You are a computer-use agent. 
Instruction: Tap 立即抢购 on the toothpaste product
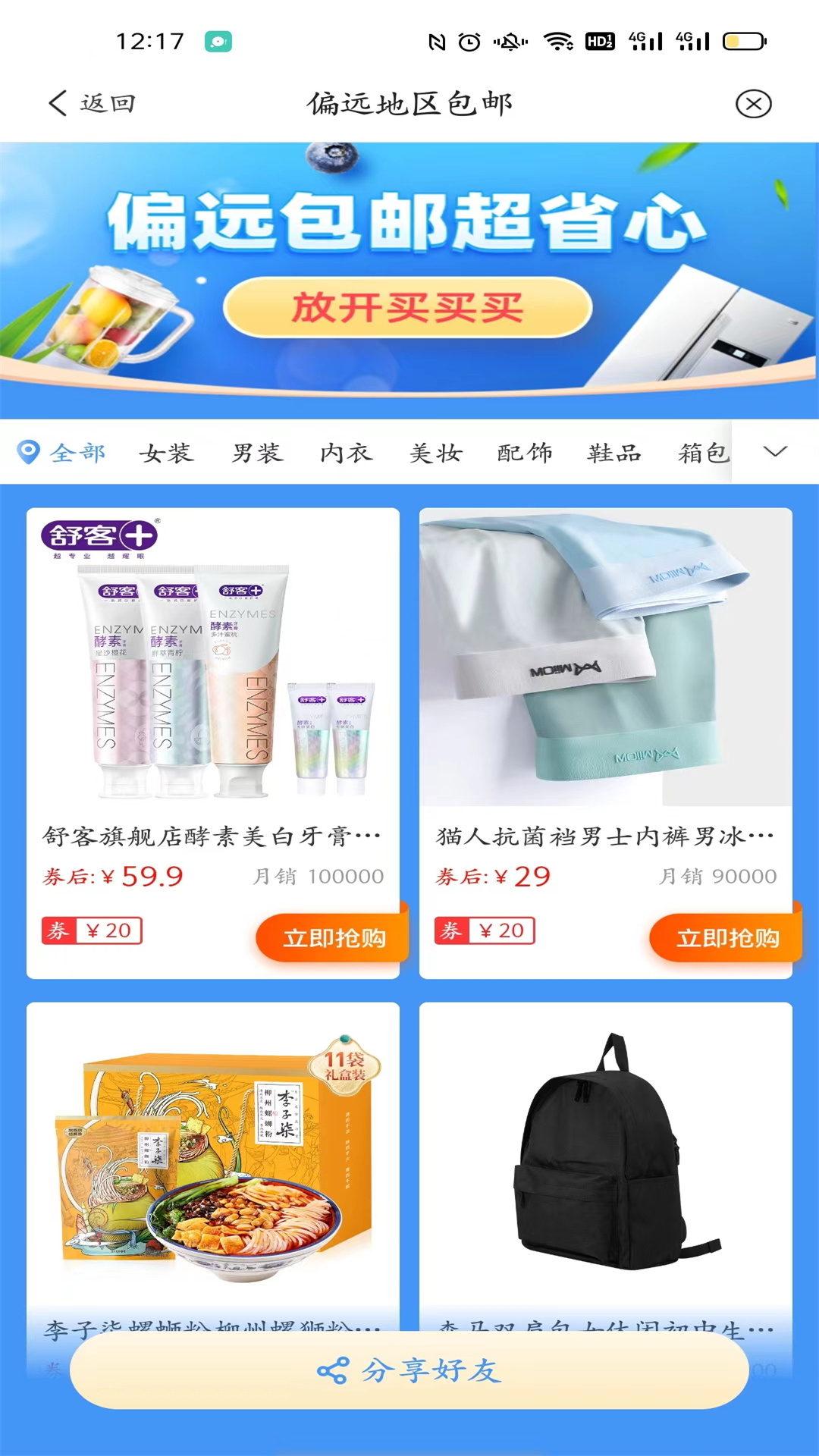point(331,938)
